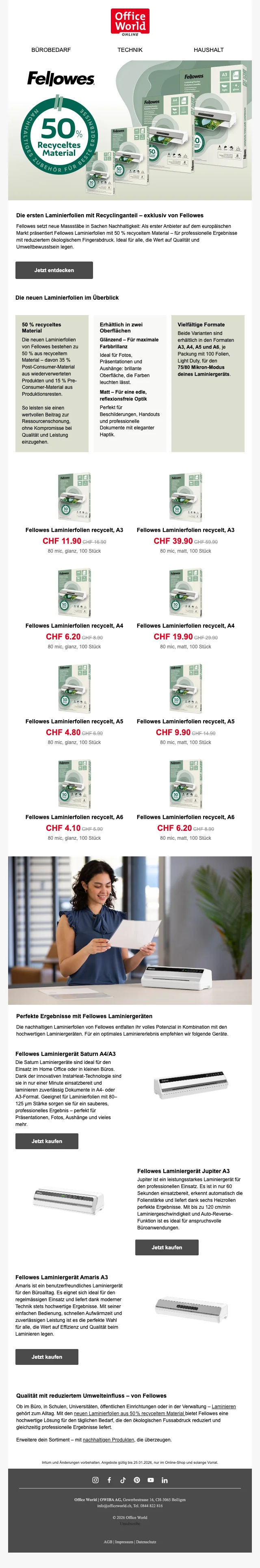Viewport: 260px width, 1568px height.
Task: Open Office World's Instagram page
Action: (95, 1480)
